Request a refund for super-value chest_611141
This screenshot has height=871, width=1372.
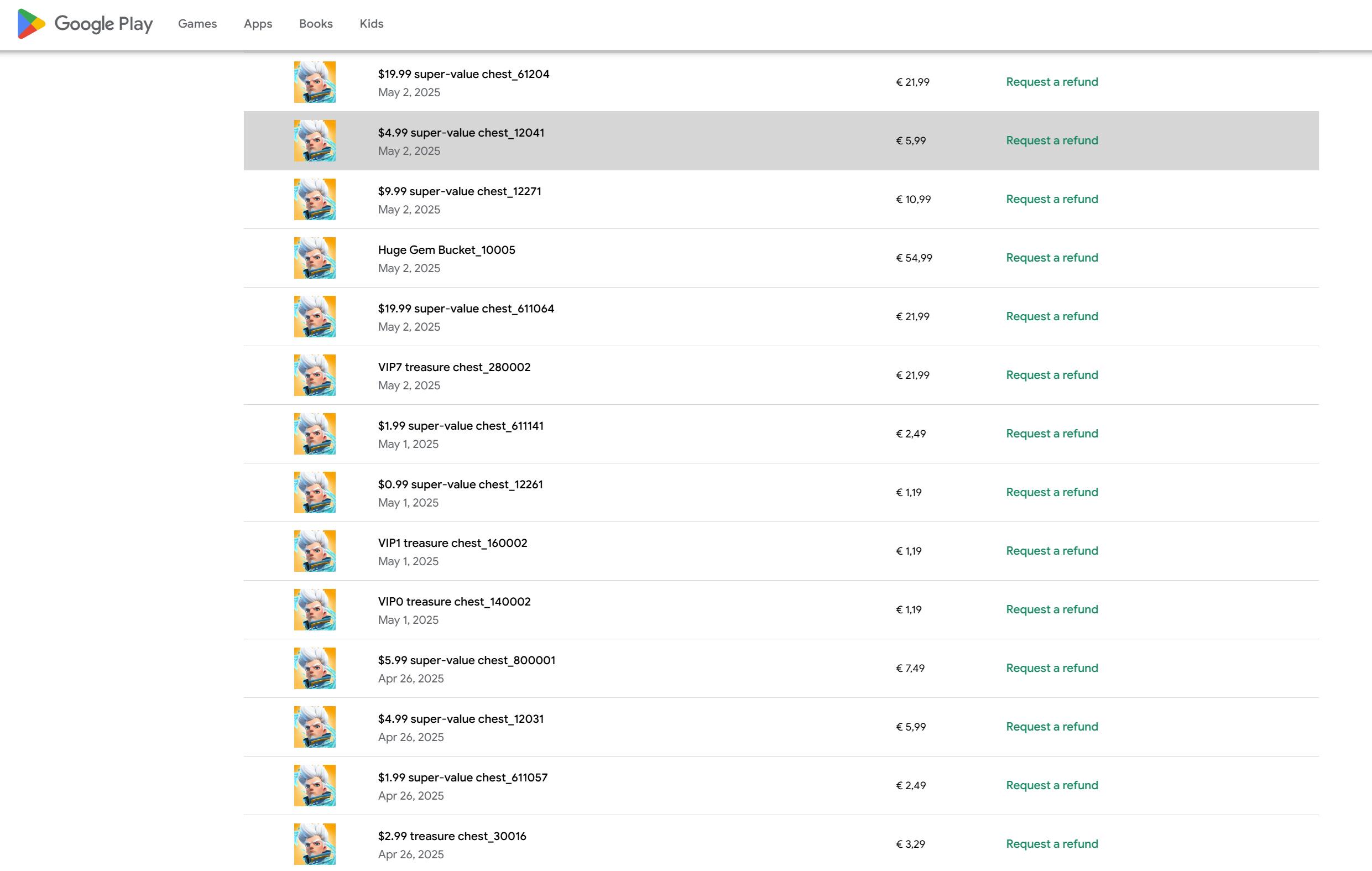[1051, 434]
